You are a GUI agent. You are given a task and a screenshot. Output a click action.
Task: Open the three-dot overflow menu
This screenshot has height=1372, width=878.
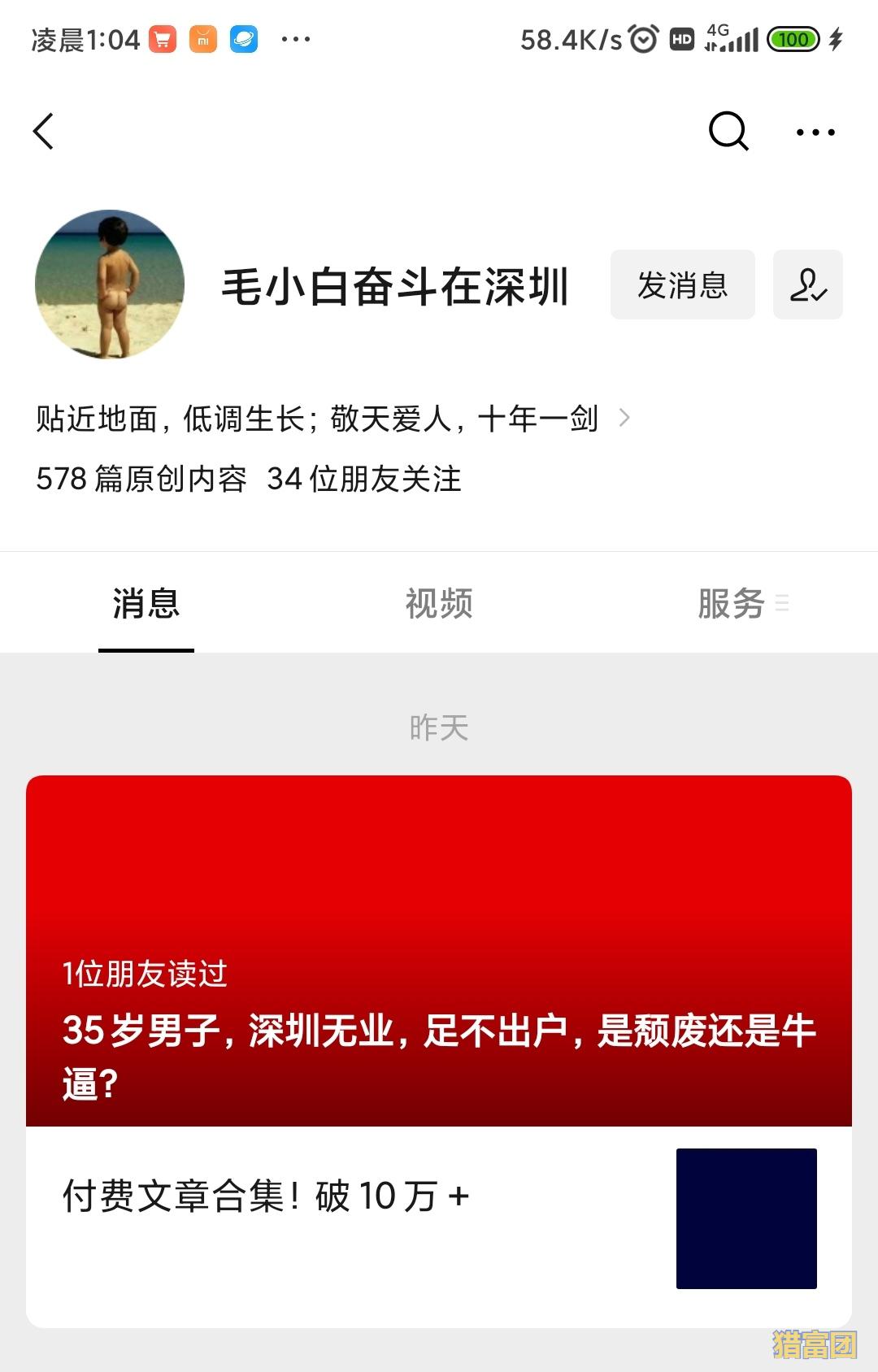click(x=815, y=132)
